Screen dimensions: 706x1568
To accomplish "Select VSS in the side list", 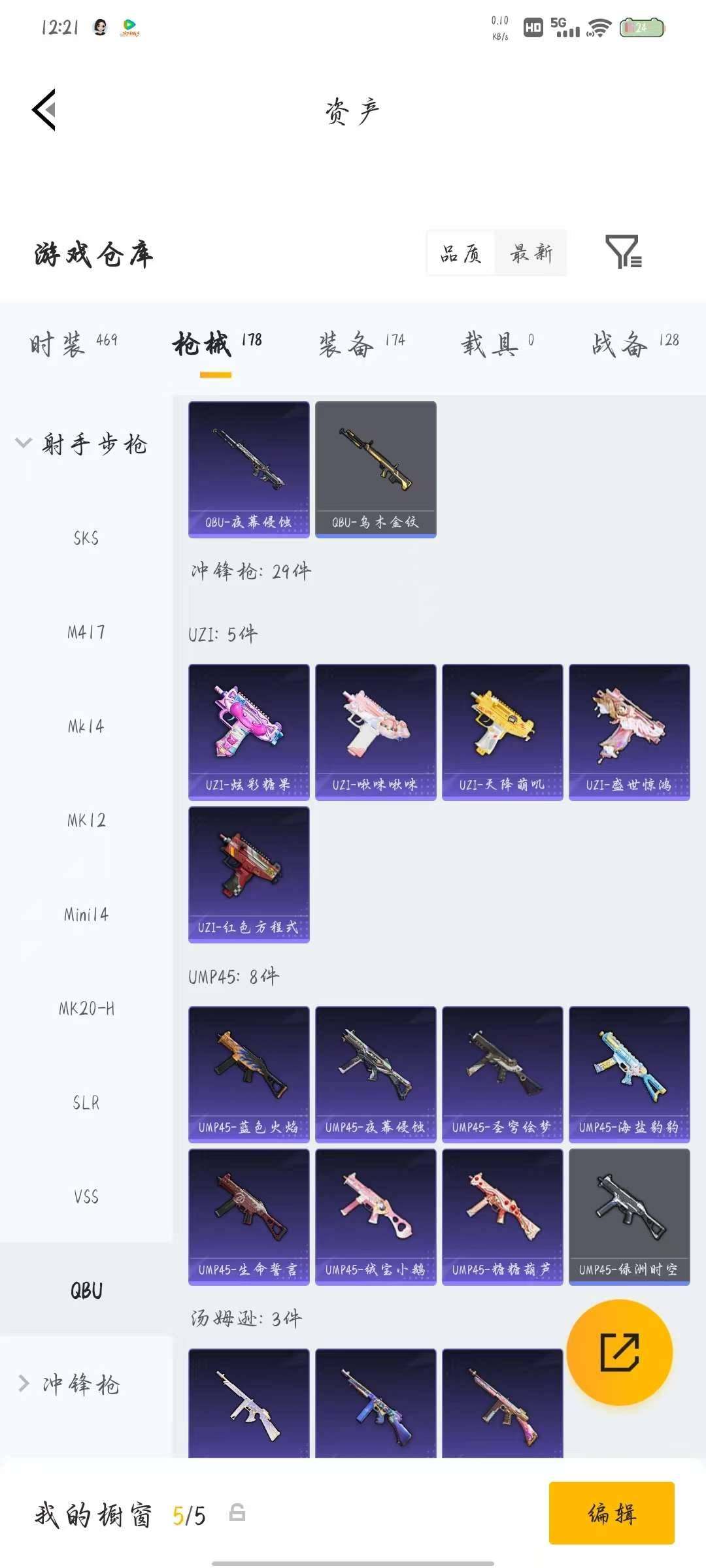I will pos(86,1197).
